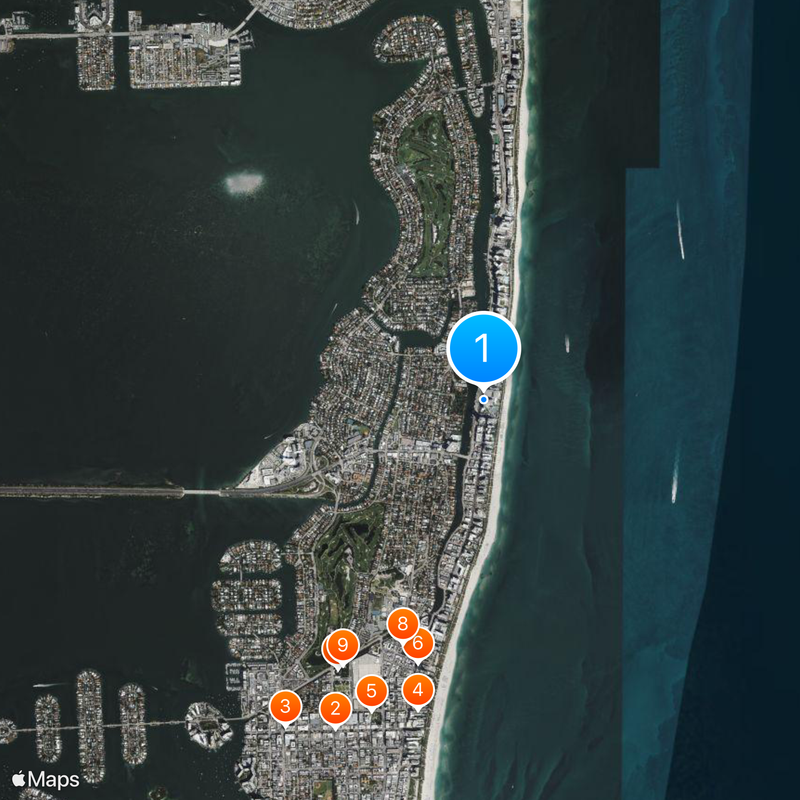The image size is (800, 800).
Task: Choose the orange pin numbered 6
Action: [418, 643]
